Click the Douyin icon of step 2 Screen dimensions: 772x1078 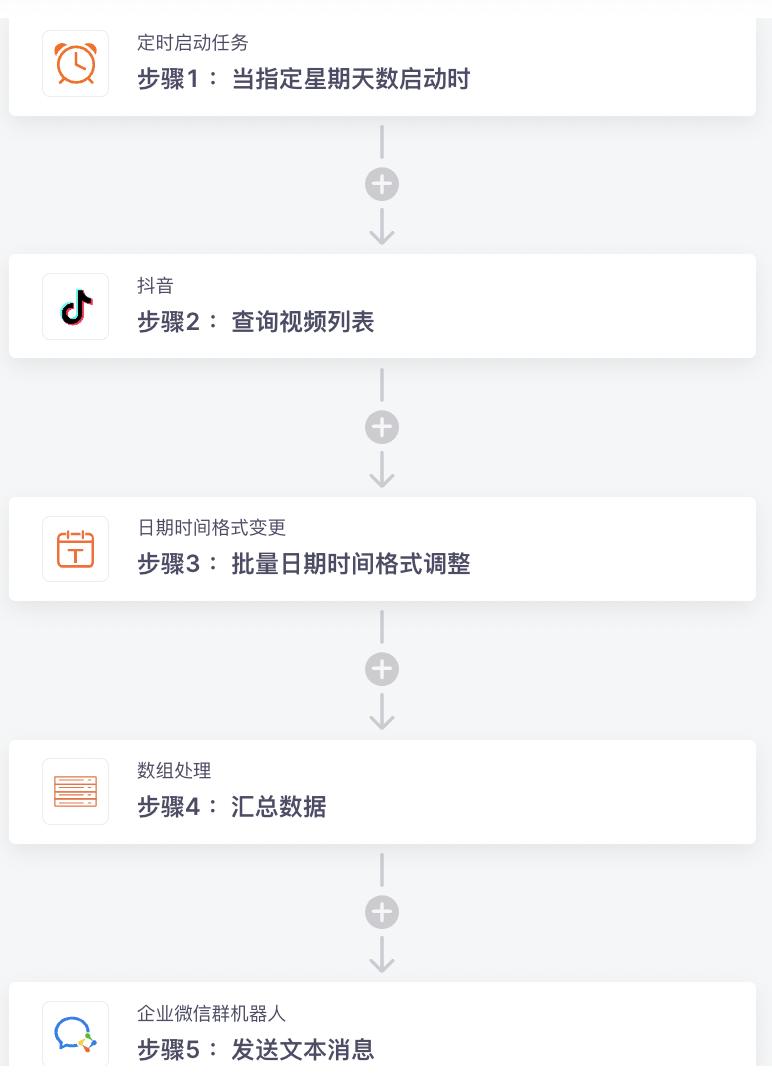tap(75, 307)
